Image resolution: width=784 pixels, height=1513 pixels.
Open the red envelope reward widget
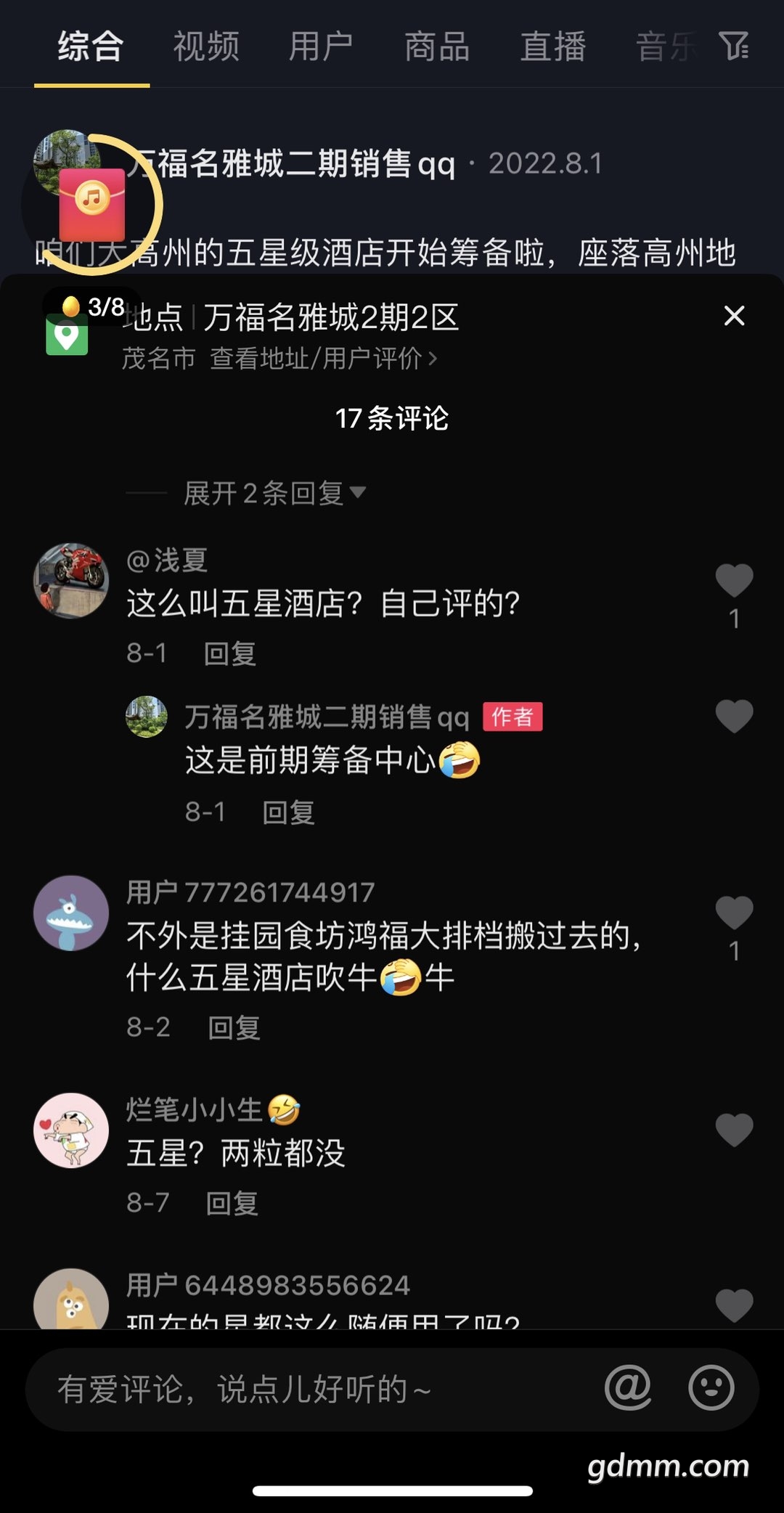click(x=92, y=203)
